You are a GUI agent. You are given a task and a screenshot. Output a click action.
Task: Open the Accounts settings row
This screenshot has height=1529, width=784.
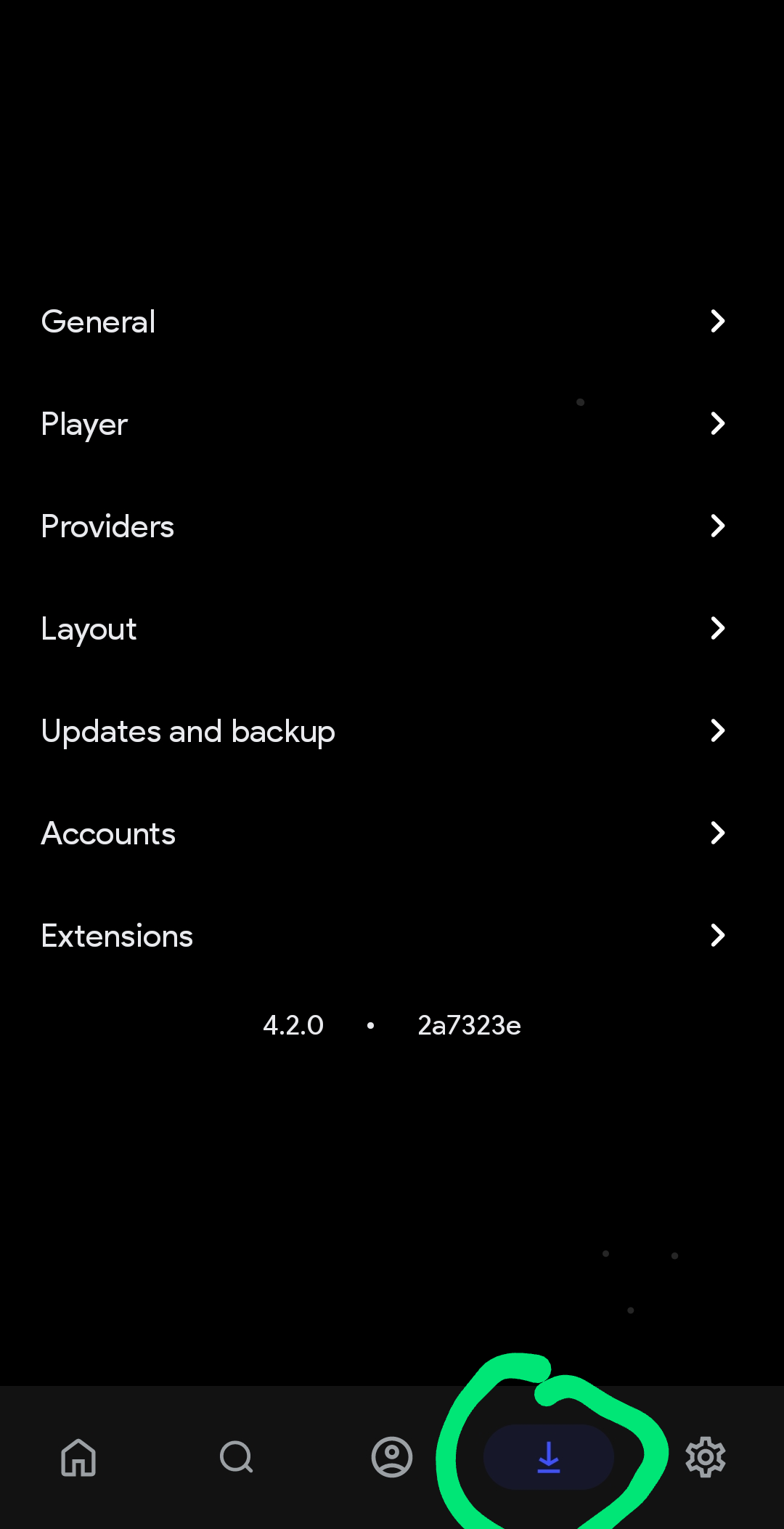click(107, 833)
